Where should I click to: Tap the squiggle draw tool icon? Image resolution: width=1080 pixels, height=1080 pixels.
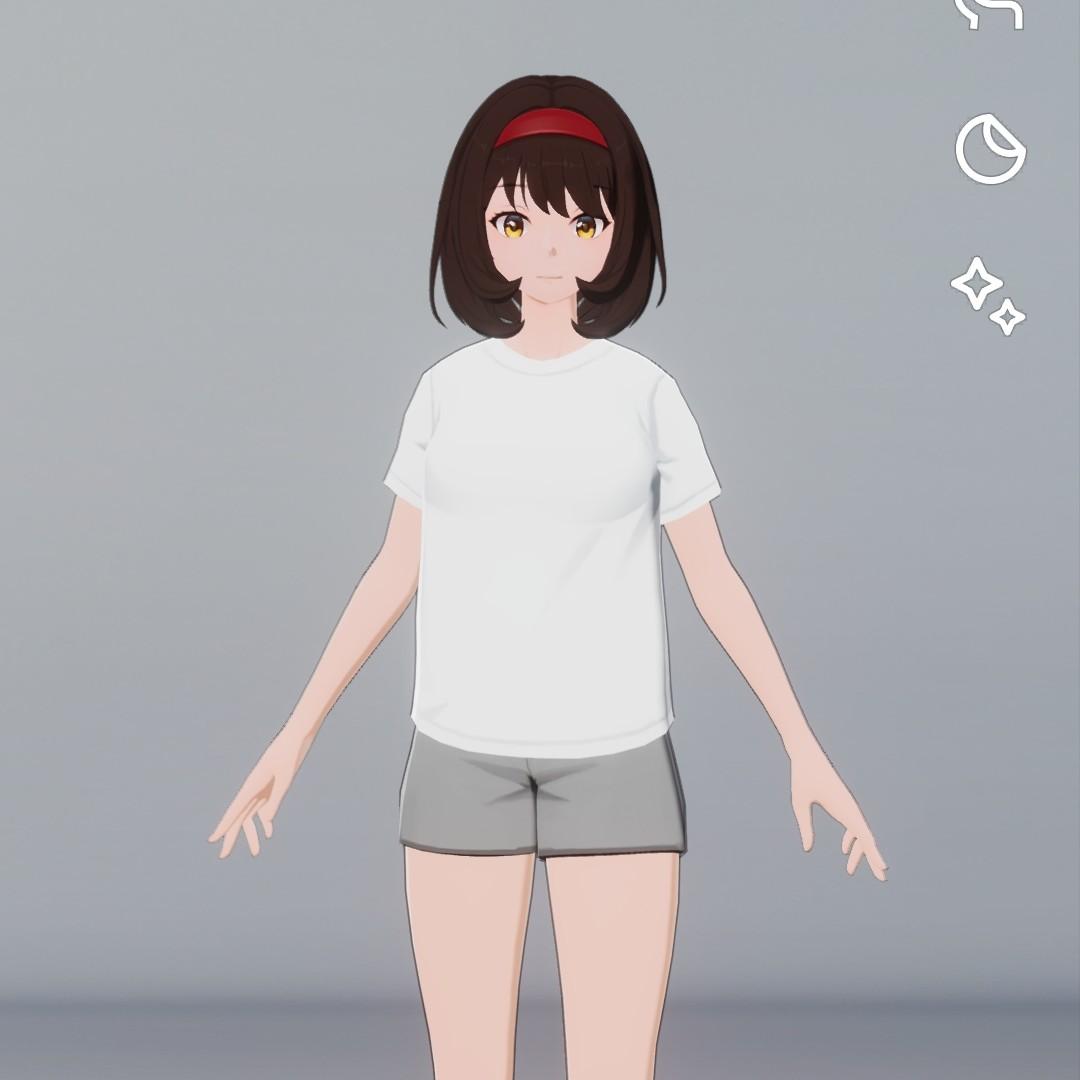990,12
